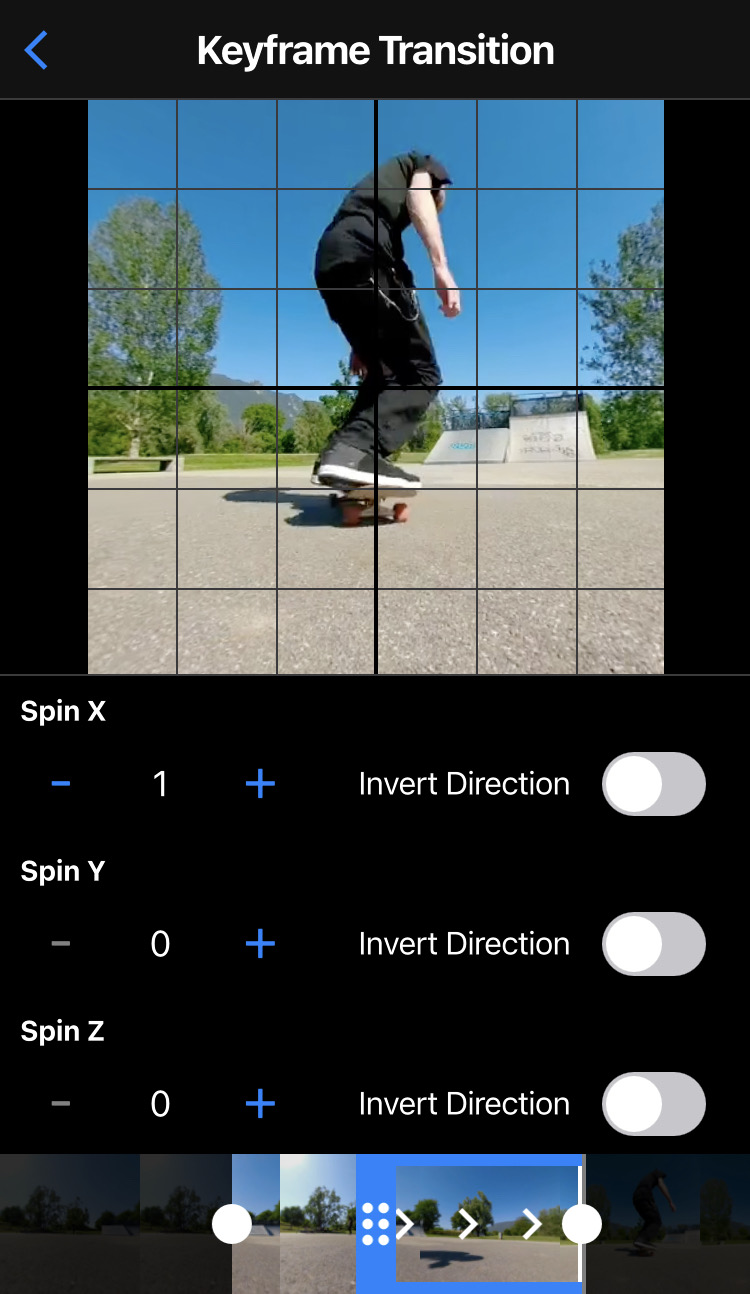Tap the dotted grip handle on timeline
This screenshot has width=750, height=1294.
click(x=375, y=1224)
